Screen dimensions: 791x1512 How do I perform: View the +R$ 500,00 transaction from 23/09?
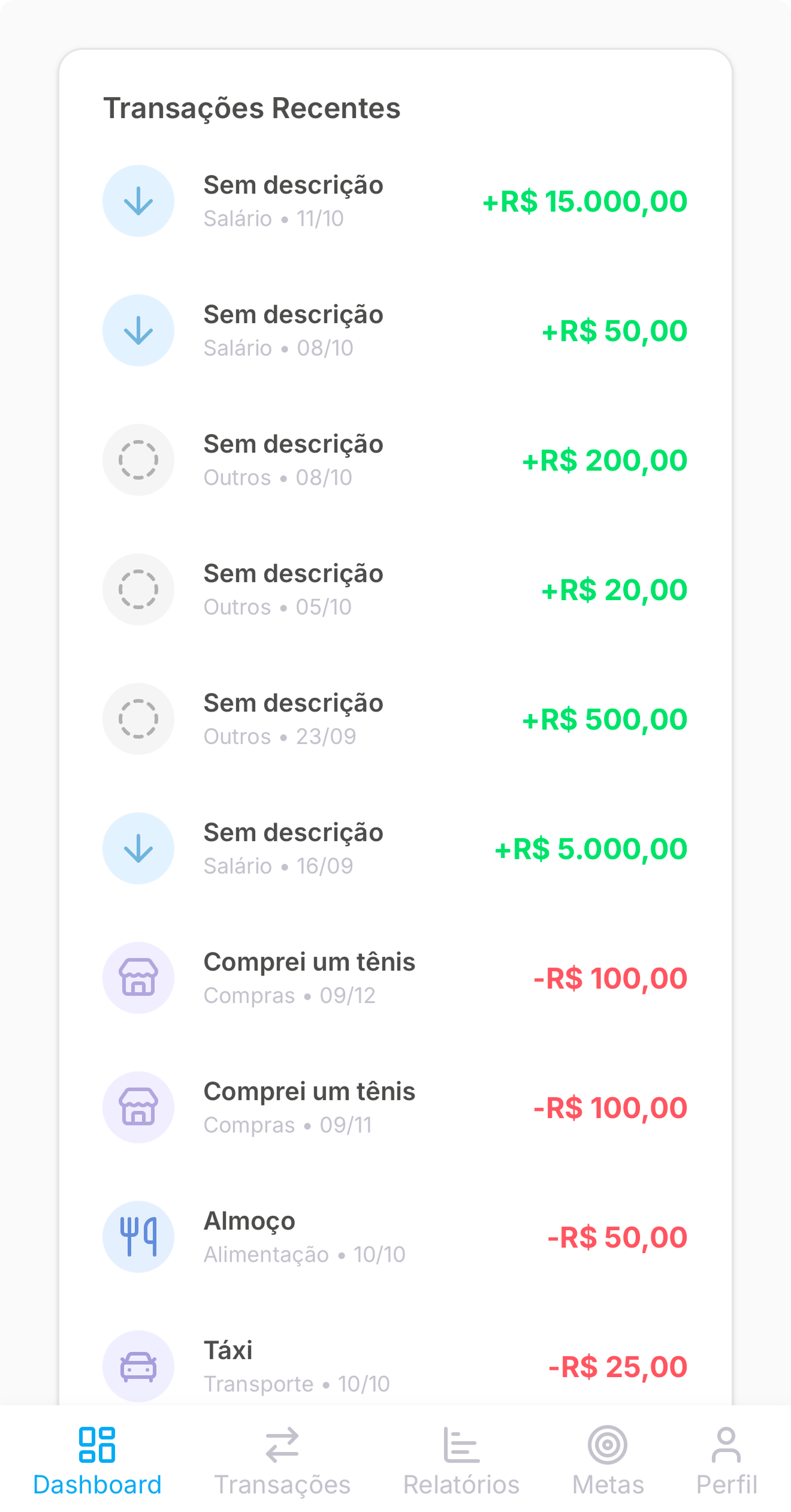394,719
